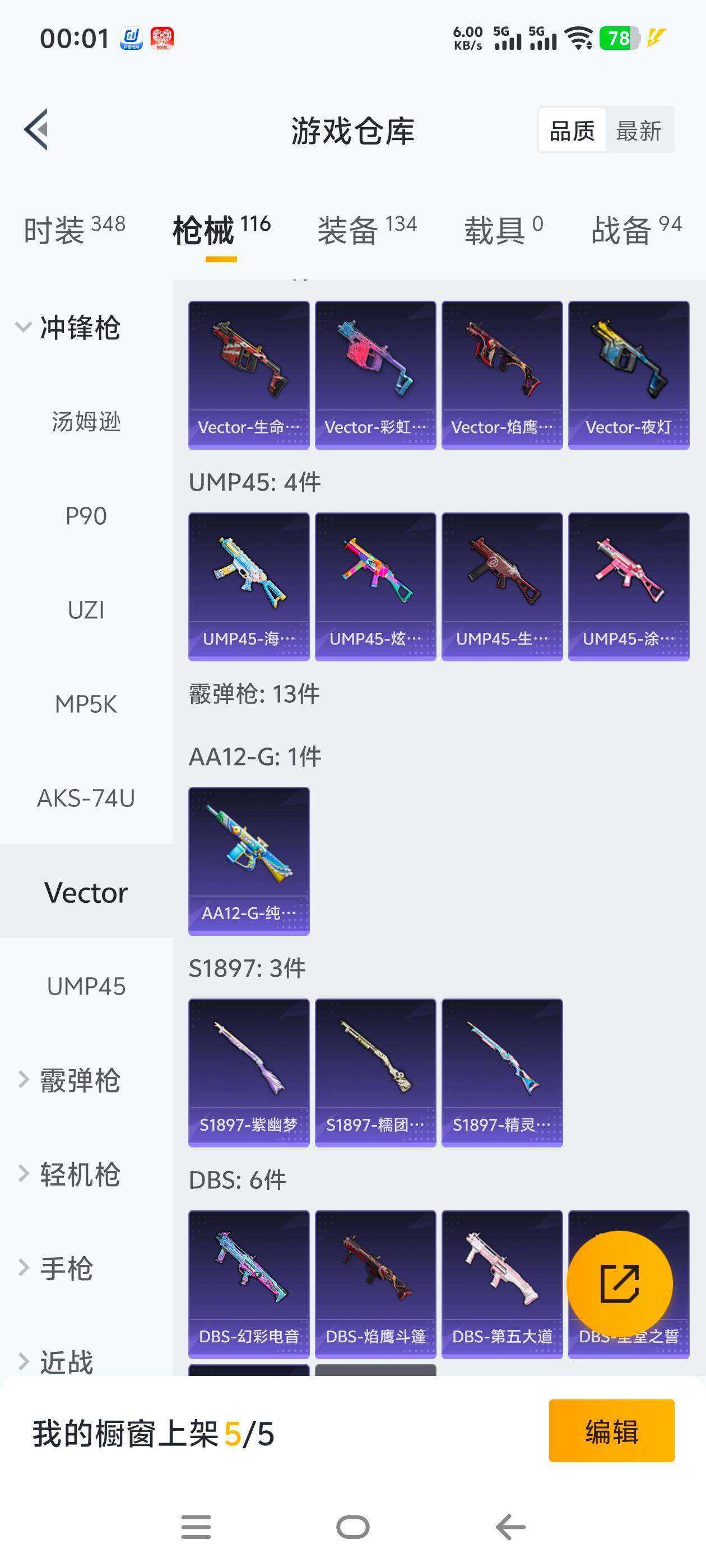Open the DBS-幻彩电音 skin card
The height and width of the screenshot is (1568, 706).
(x=249, y=1284)
